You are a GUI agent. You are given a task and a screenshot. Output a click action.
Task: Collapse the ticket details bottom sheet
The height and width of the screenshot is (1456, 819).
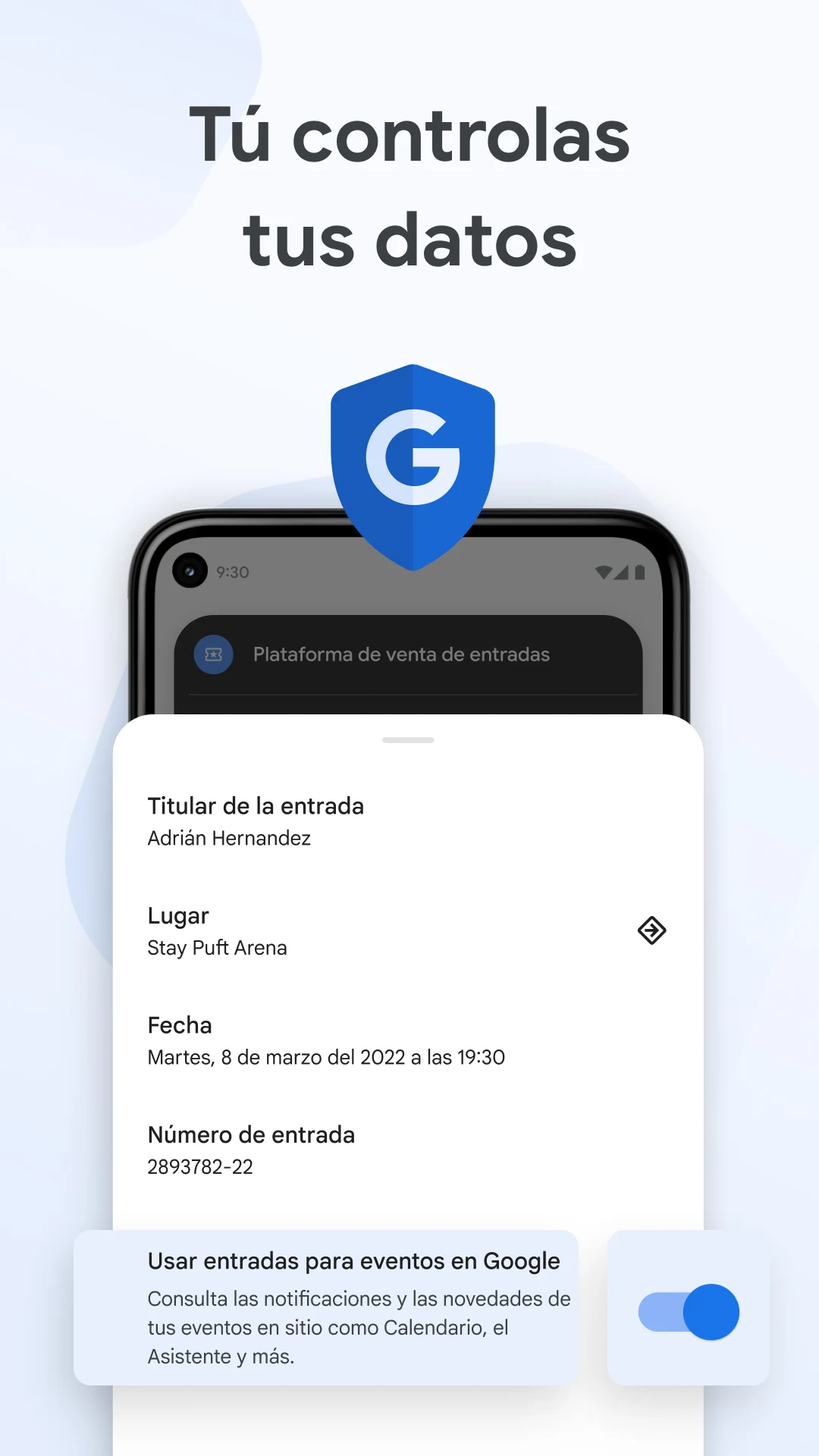[409, 739]
